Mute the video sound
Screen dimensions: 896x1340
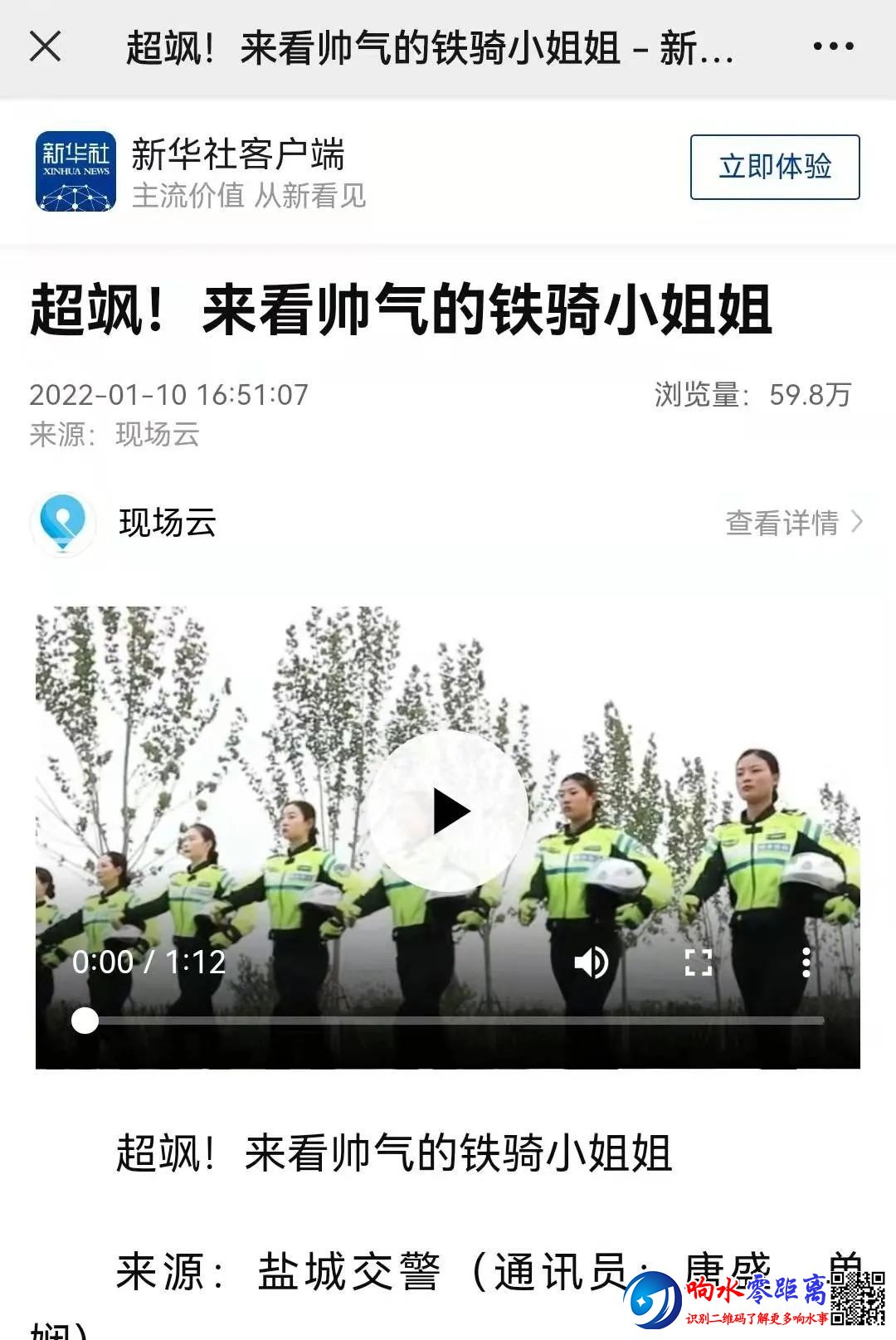(591, 962)
